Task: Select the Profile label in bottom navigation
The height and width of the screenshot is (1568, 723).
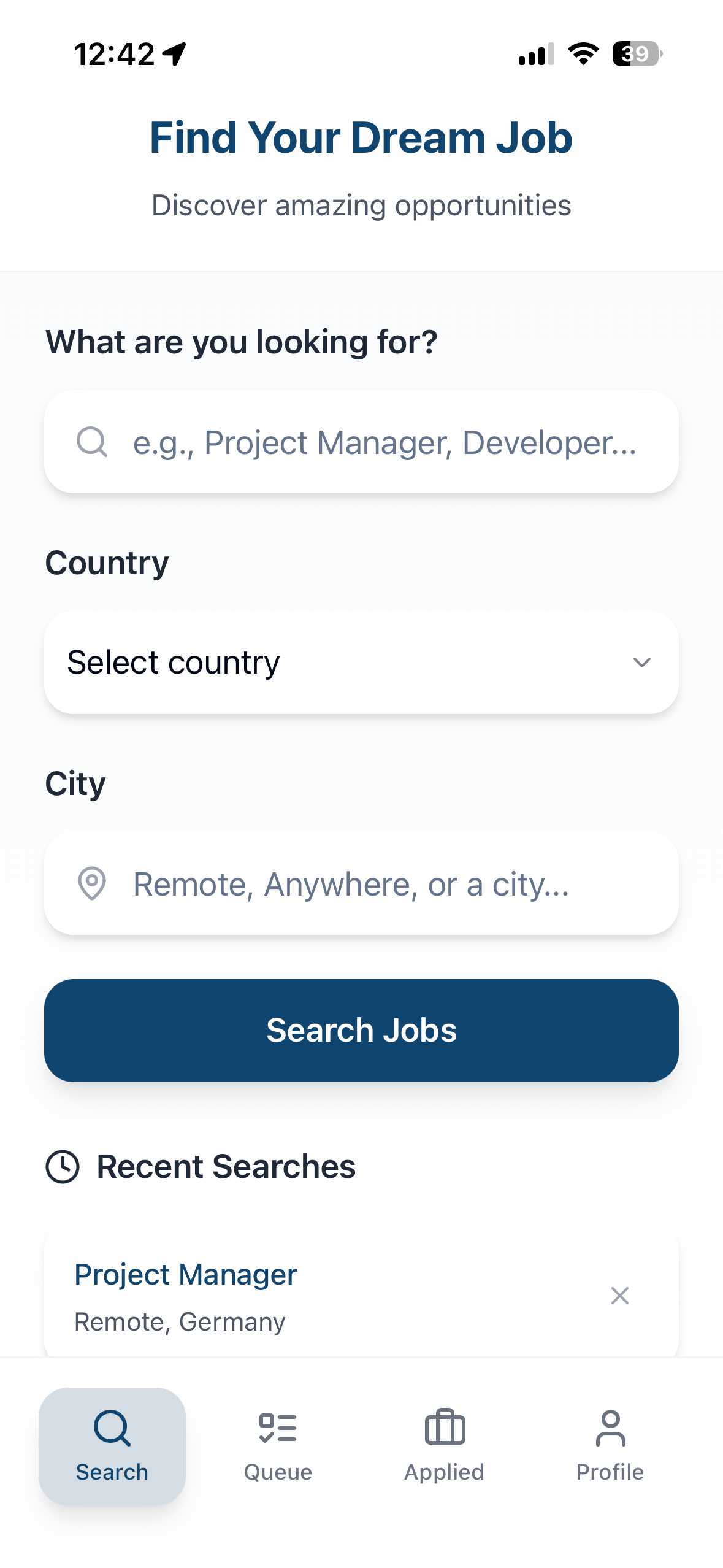Action: click(610, 1471)
